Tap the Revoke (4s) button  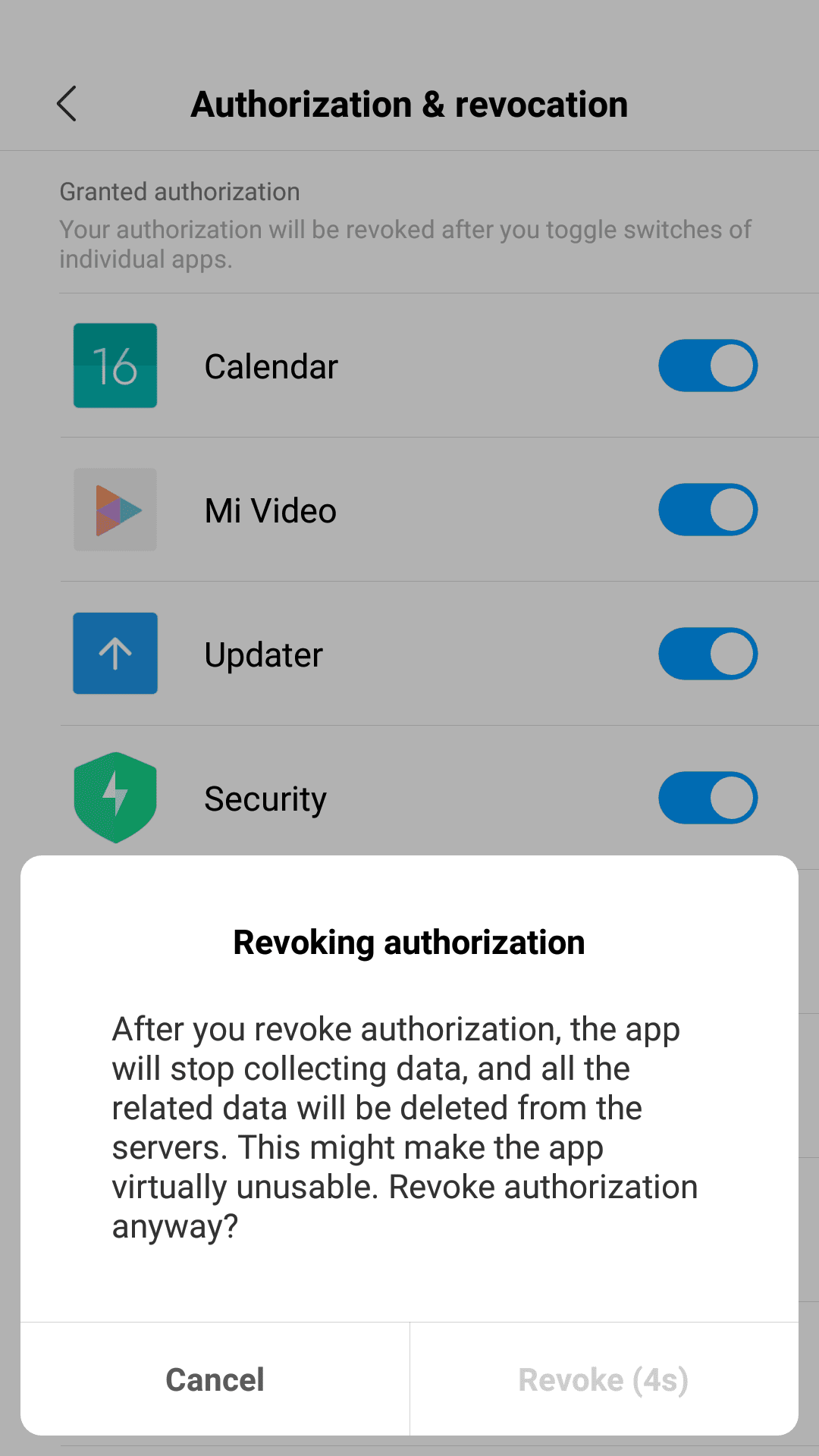603,1379
